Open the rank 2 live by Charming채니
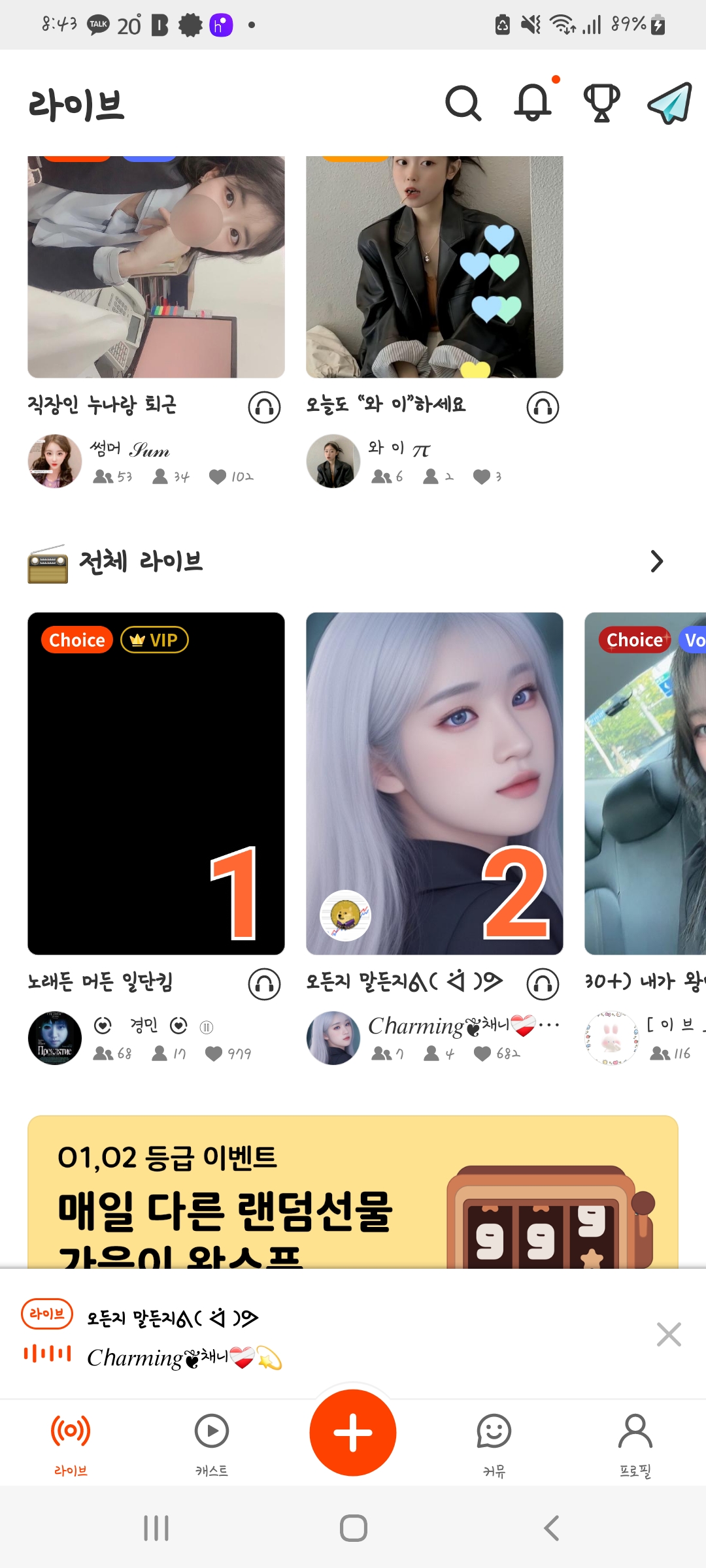This screenshot has width=706, height=1568. click(x=434, y=783)
